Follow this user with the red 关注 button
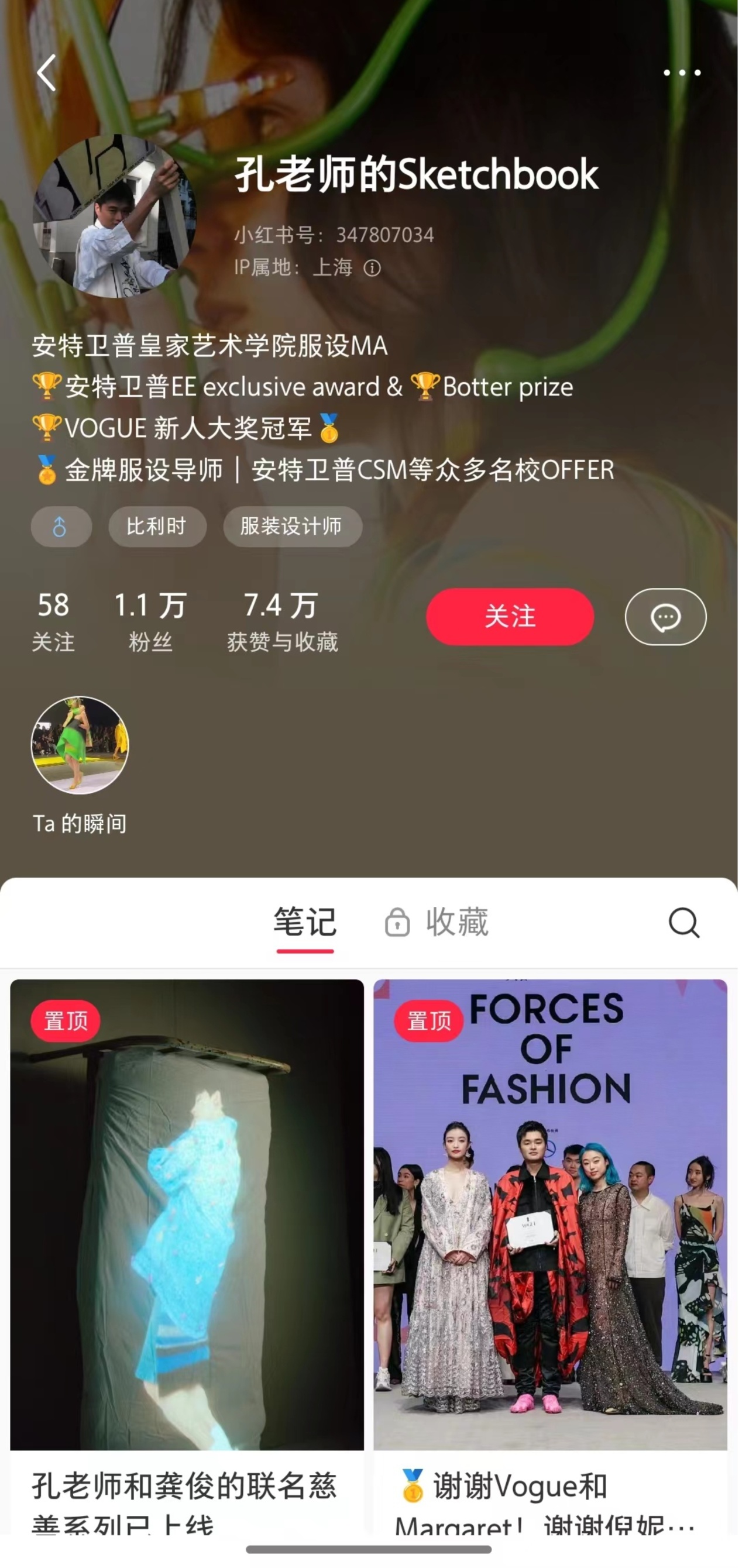The width and height of the screenshot is (749, 1568). coord(510,617)
